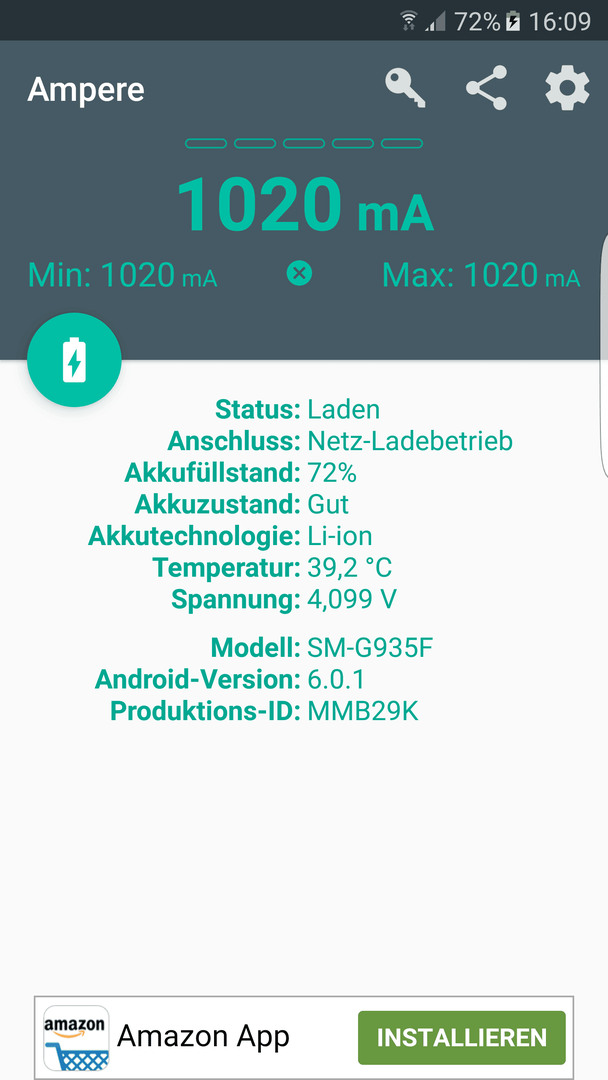608x1080 pixels.
Task: Tap the round battery charging button
Action: coord(74,360)
